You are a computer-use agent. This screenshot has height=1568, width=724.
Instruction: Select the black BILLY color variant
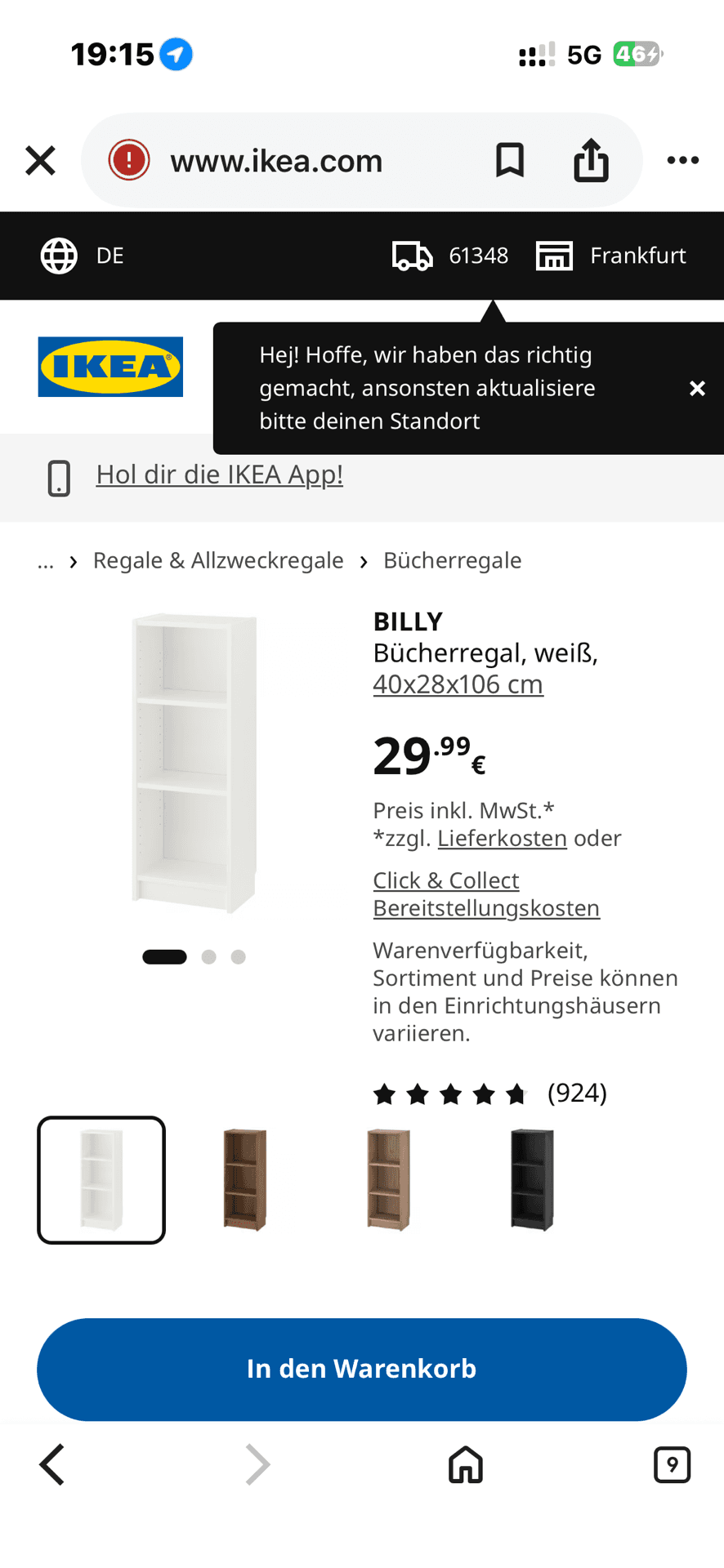[532, 1180]
